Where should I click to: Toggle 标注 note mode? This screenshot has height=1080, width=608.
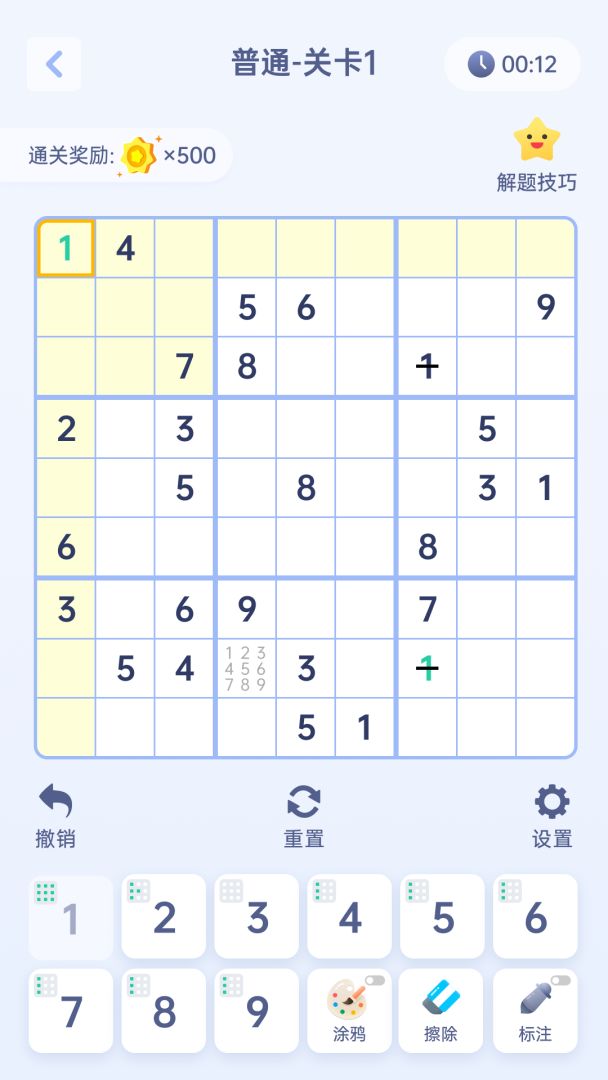pos(535,1011)
